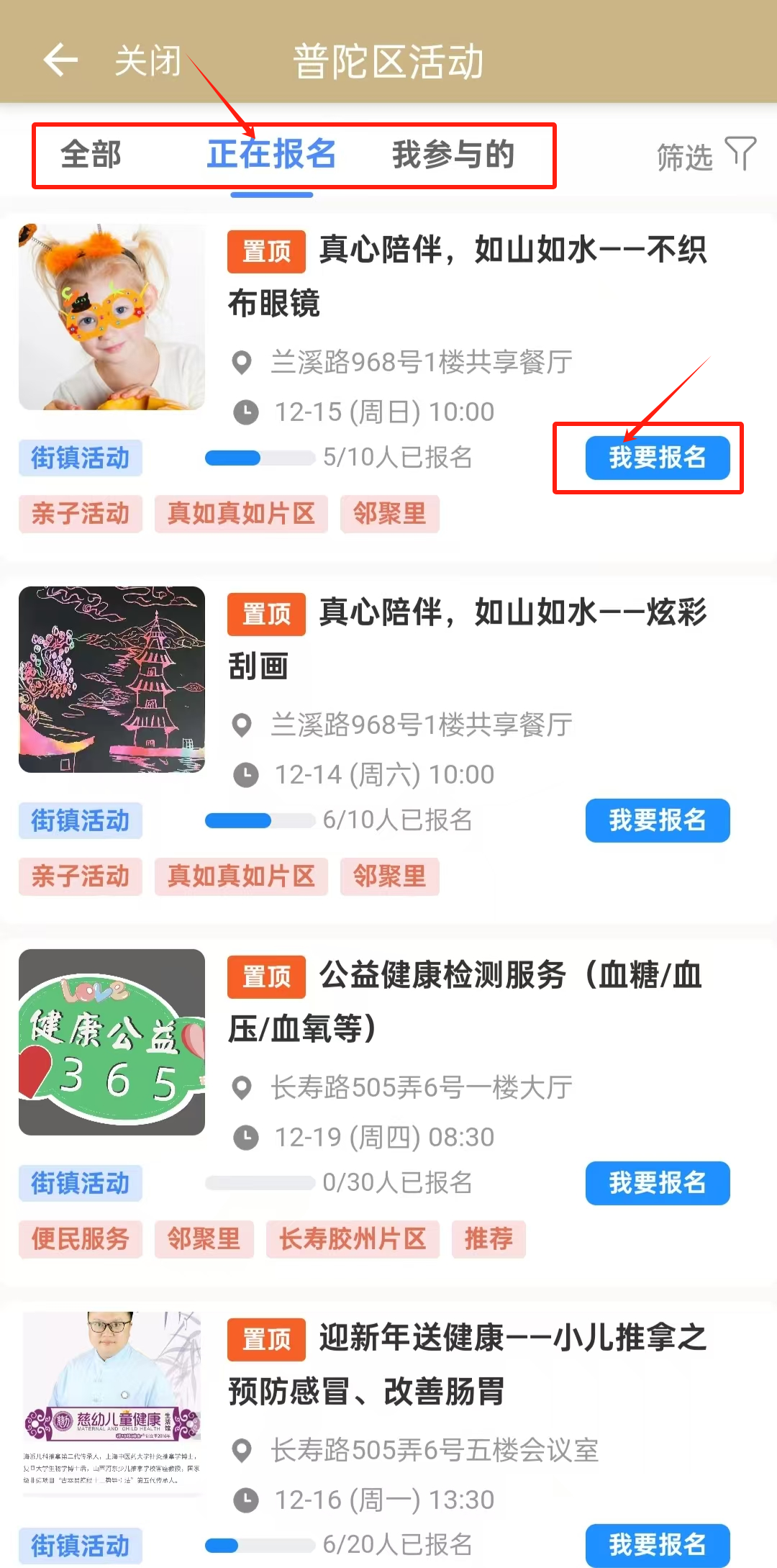
Task: Select the 正在报名 tab
Action: tap(271, 155)
